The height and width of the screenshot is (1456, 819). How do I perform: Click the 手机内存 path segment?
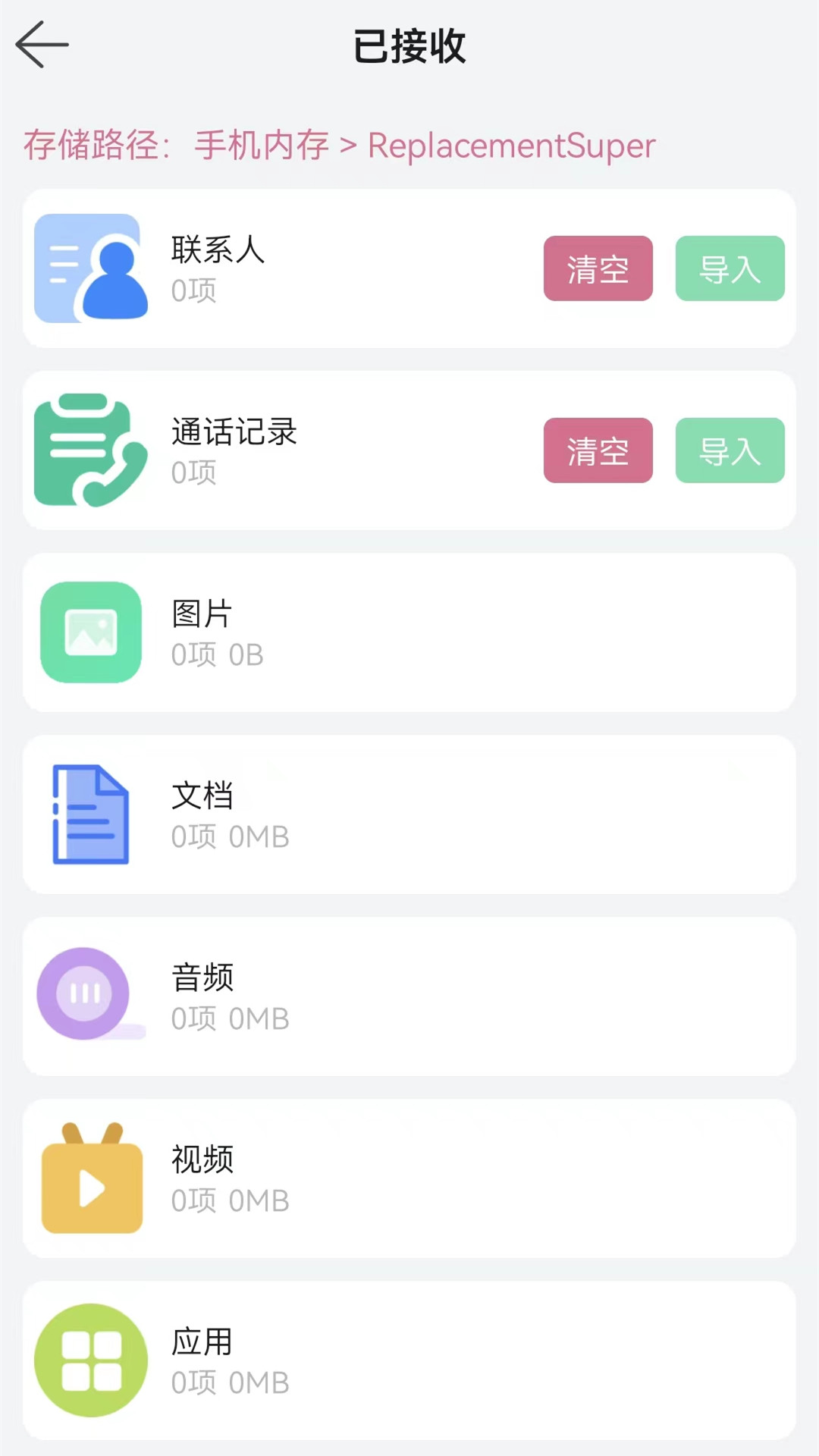pyautogui.click(x=262, y=146)
